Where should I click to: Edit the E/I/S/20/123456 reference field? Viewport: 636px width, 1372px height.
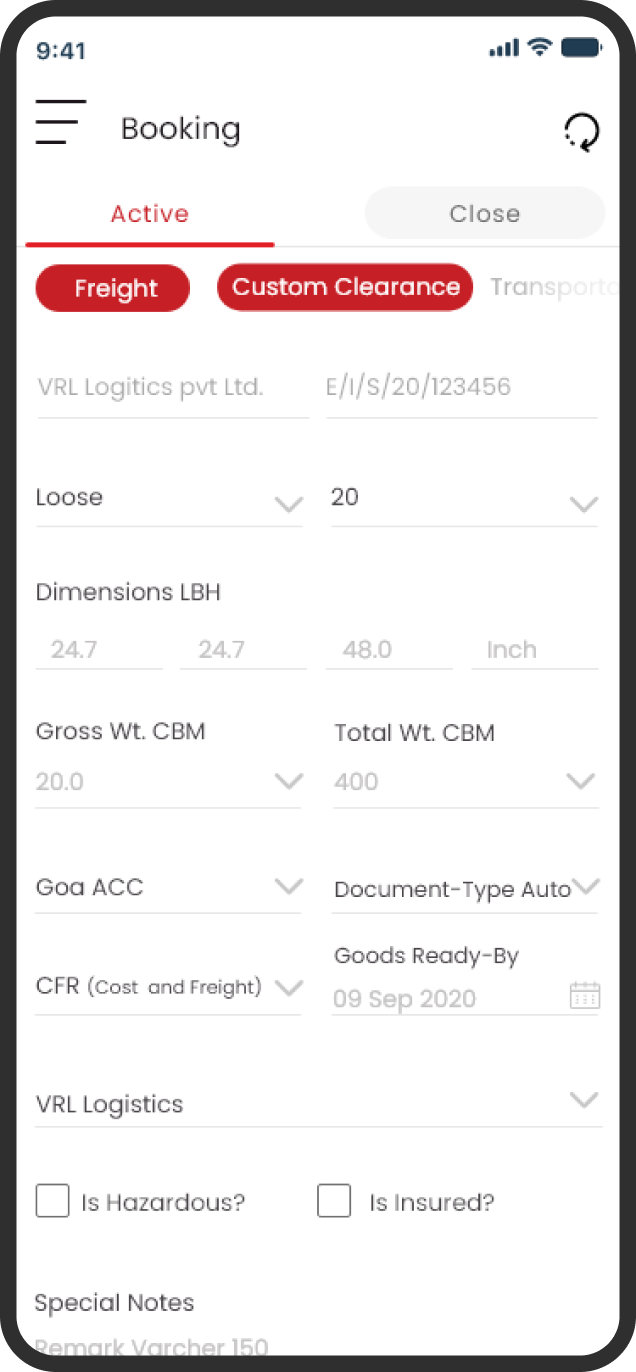pos(462,388)
